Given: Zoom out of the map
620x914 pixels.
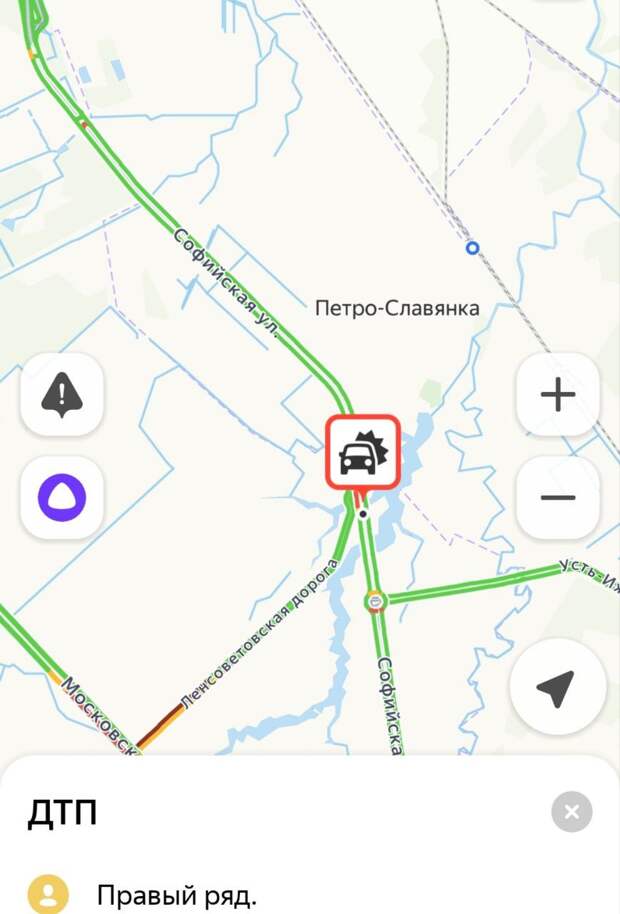Looking at the screenshot, I should tap(557, 497).
